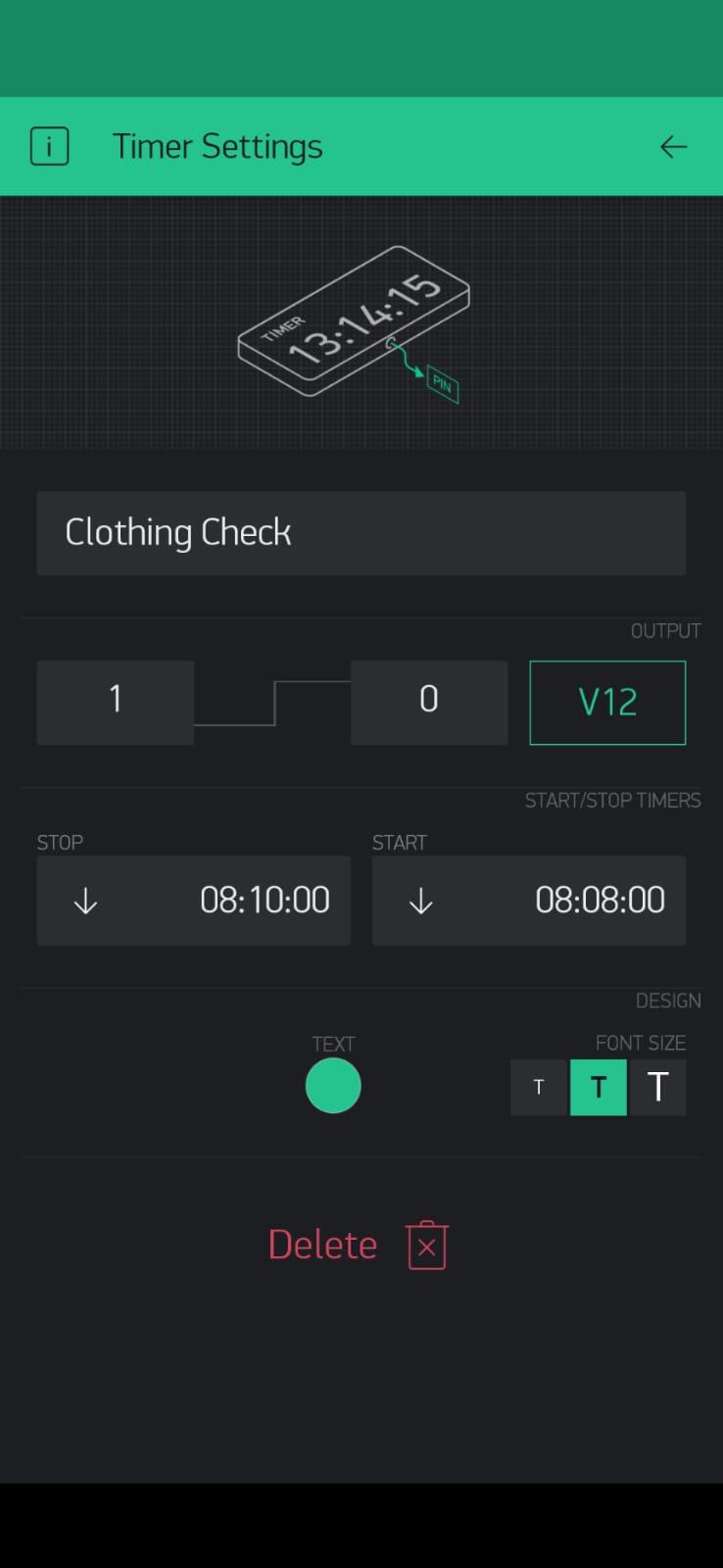Screen dimensions: 723x1568
Task: Toggle the output OFF value showing 0
Action: 428,702
